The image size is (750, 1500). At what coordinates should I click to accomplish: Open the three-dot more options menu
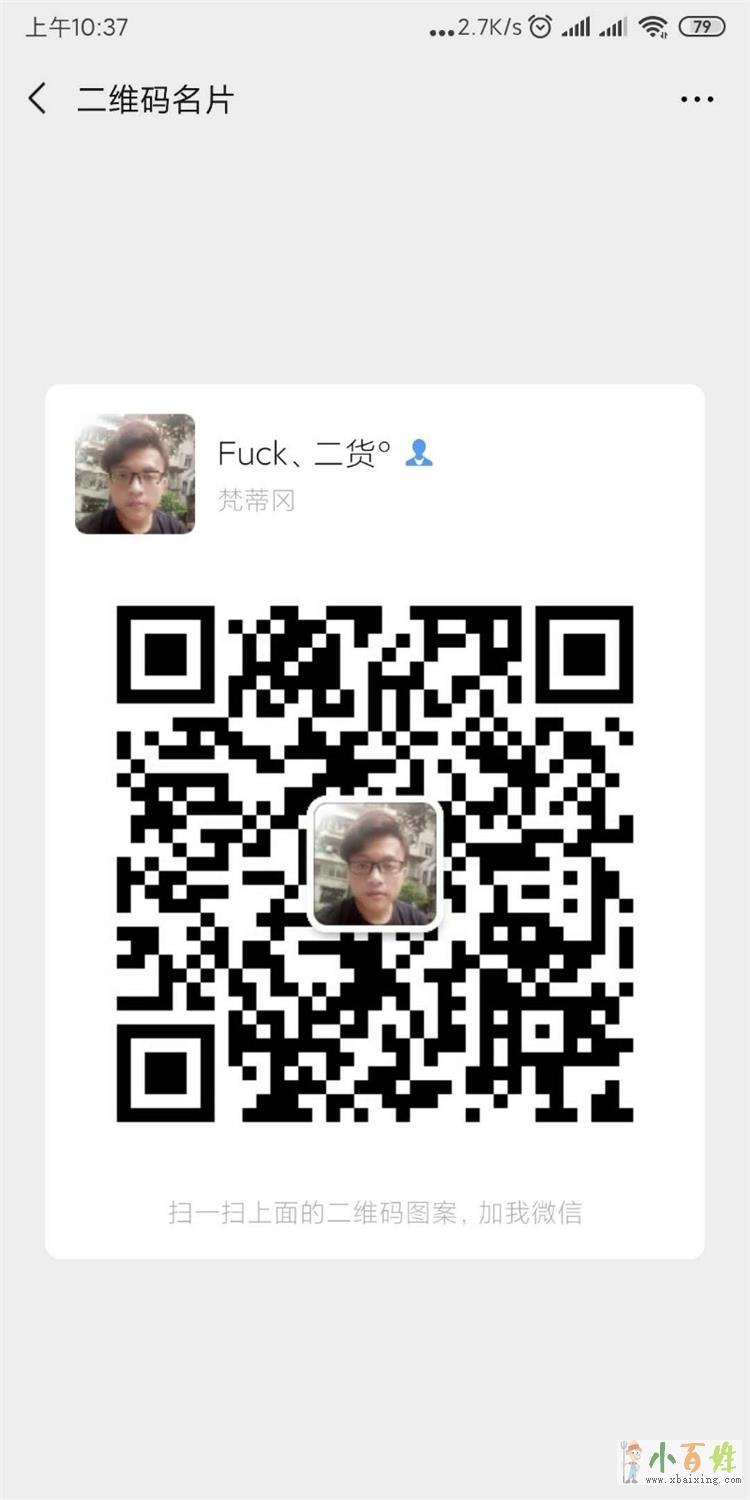point(697,99)
